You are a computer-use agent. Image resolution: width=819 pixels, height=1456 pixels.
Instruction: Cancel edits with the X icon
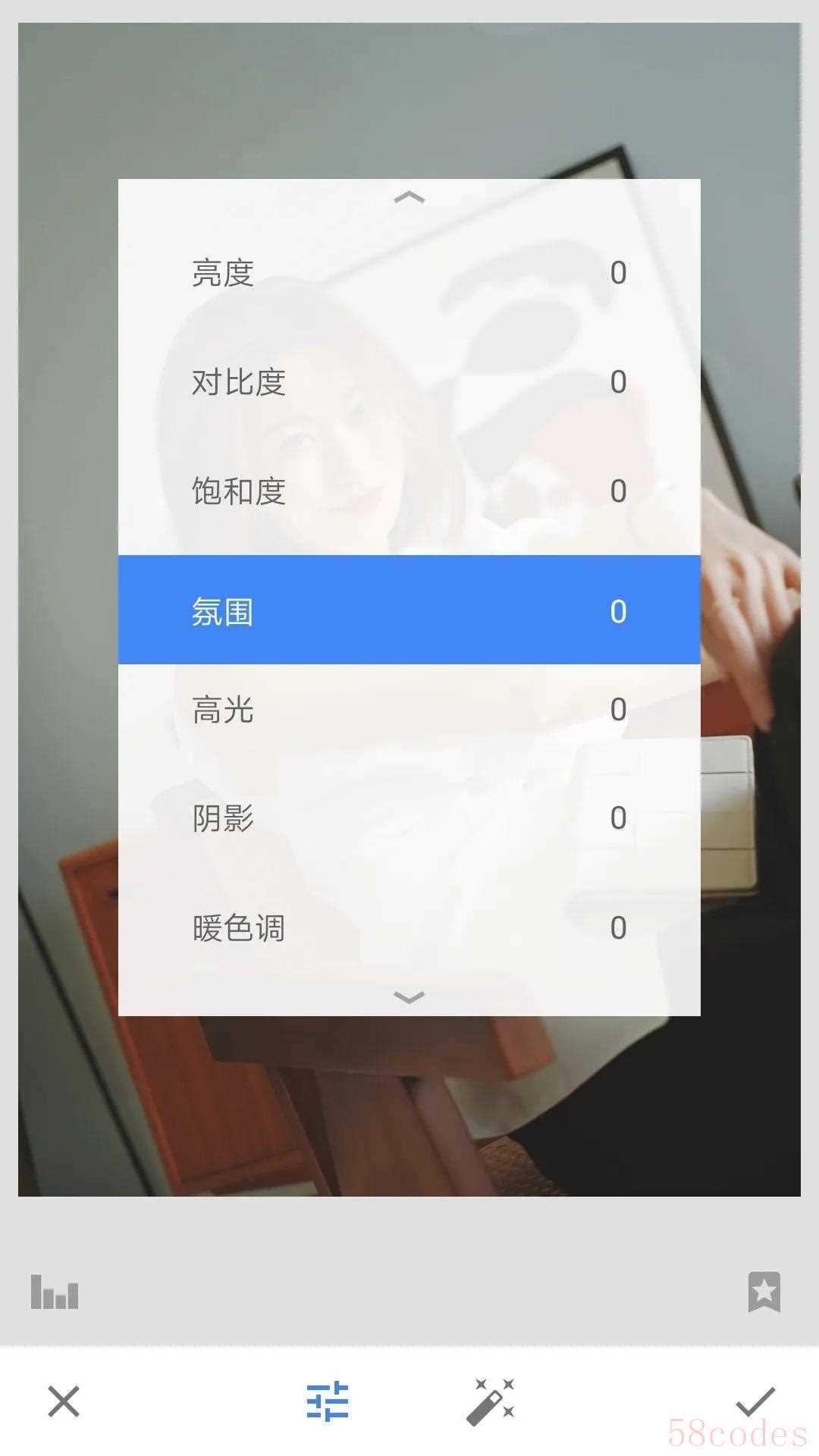pos(64,1401)
